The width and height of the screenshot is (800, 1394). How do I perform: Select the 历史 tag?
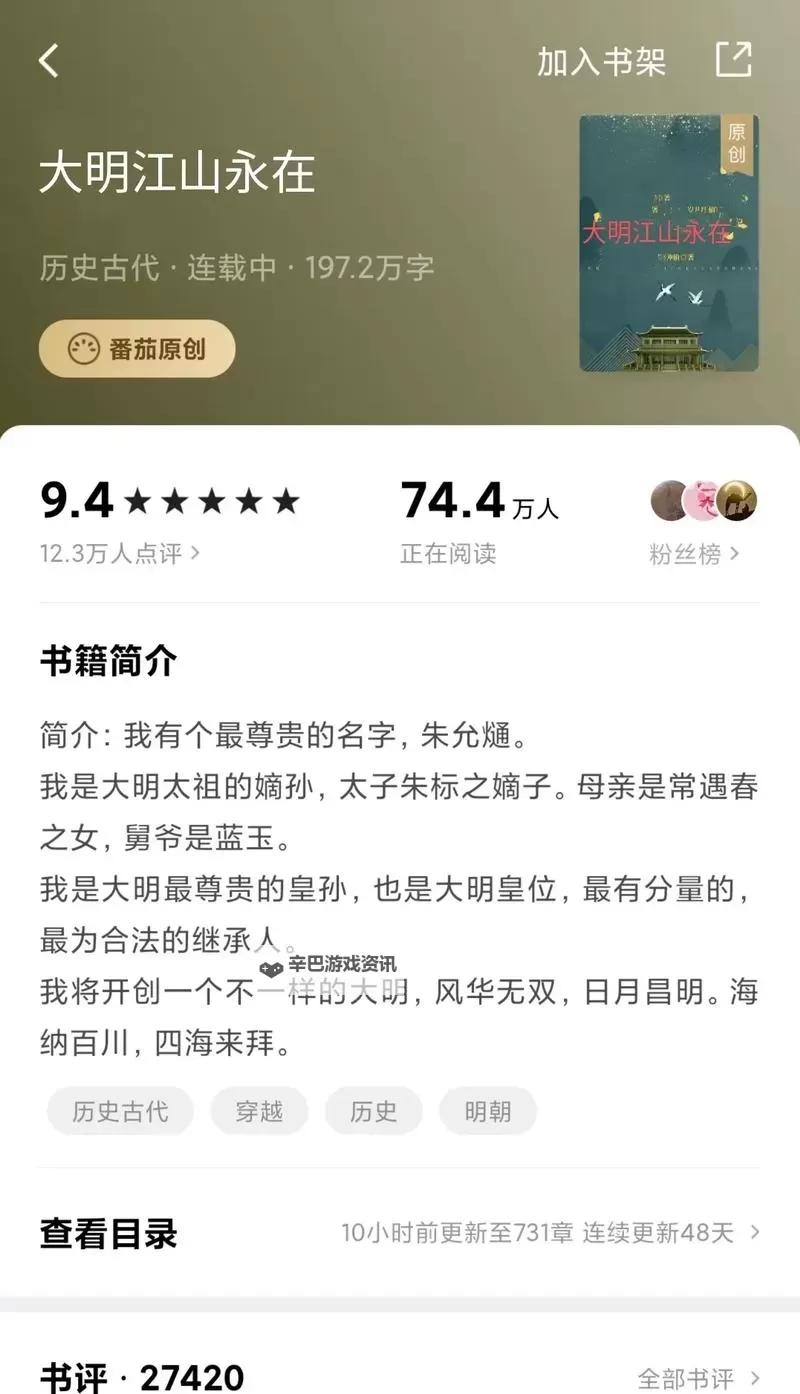373,1111
